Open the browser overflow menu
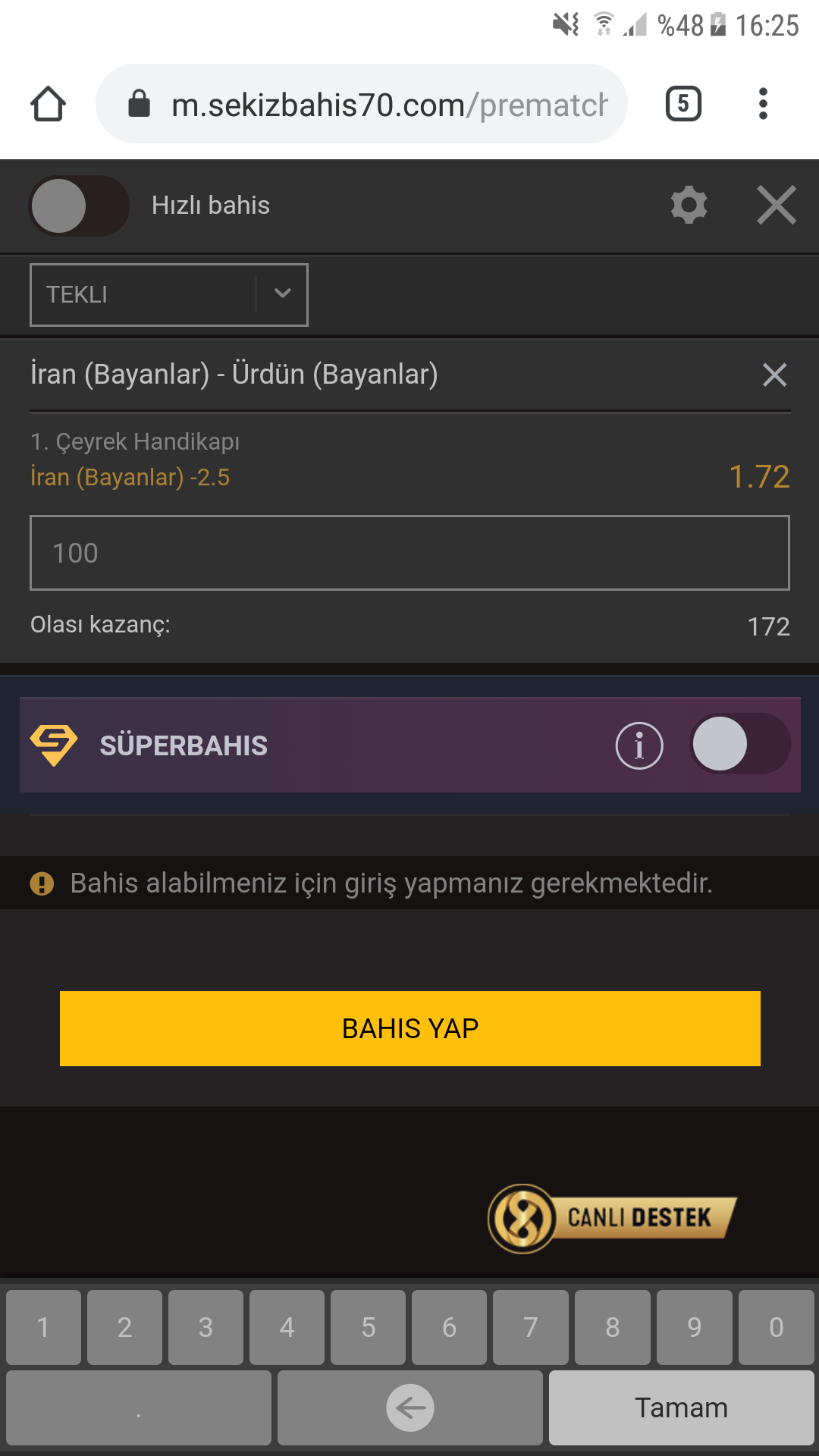 click(763, 104)
